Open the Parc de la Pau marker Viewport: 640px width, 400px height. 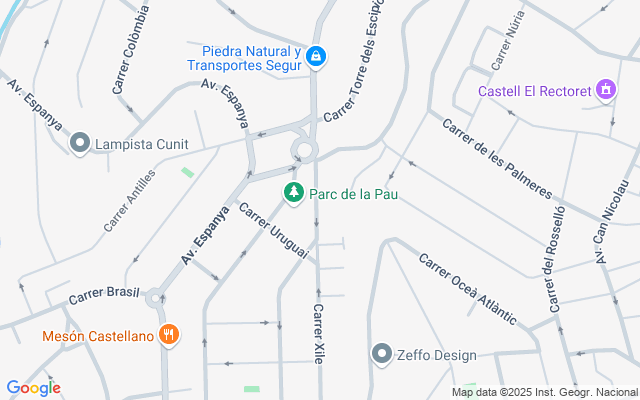coord(293,193)
